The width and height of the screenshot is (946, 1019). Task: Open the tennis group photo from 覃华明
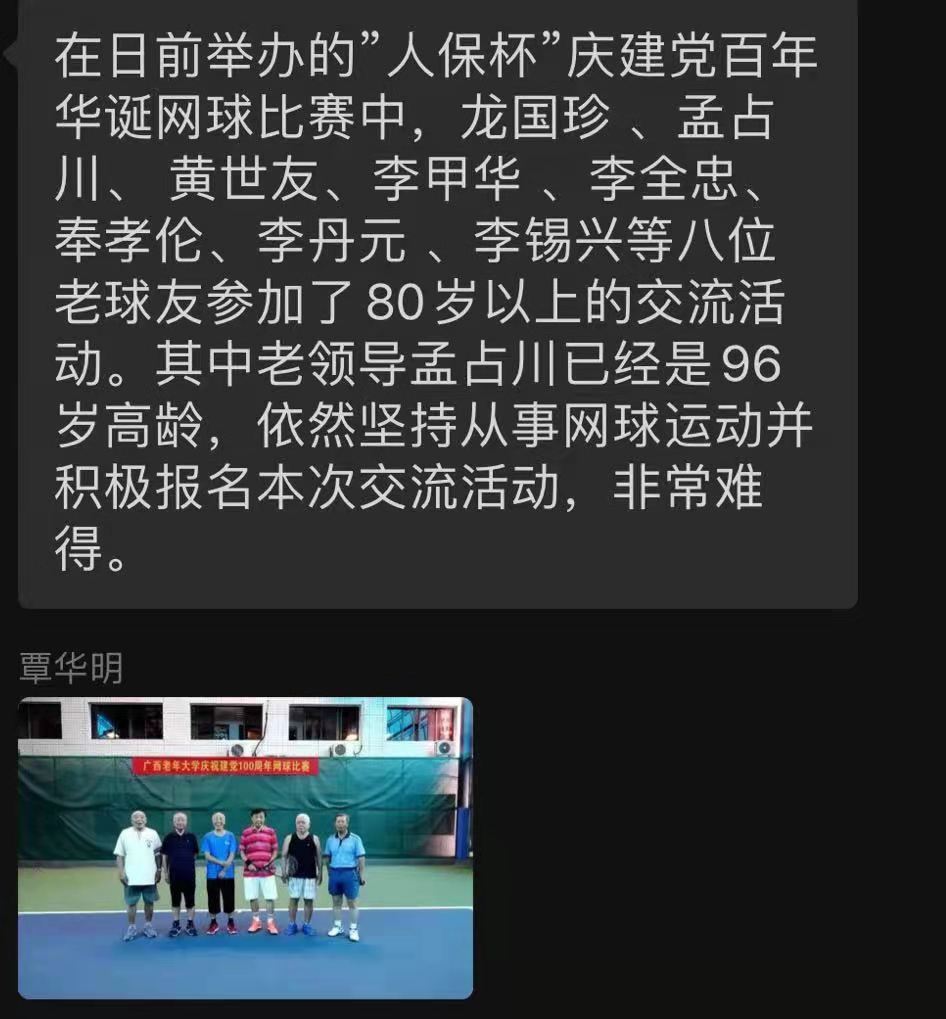tap(245, 847)
